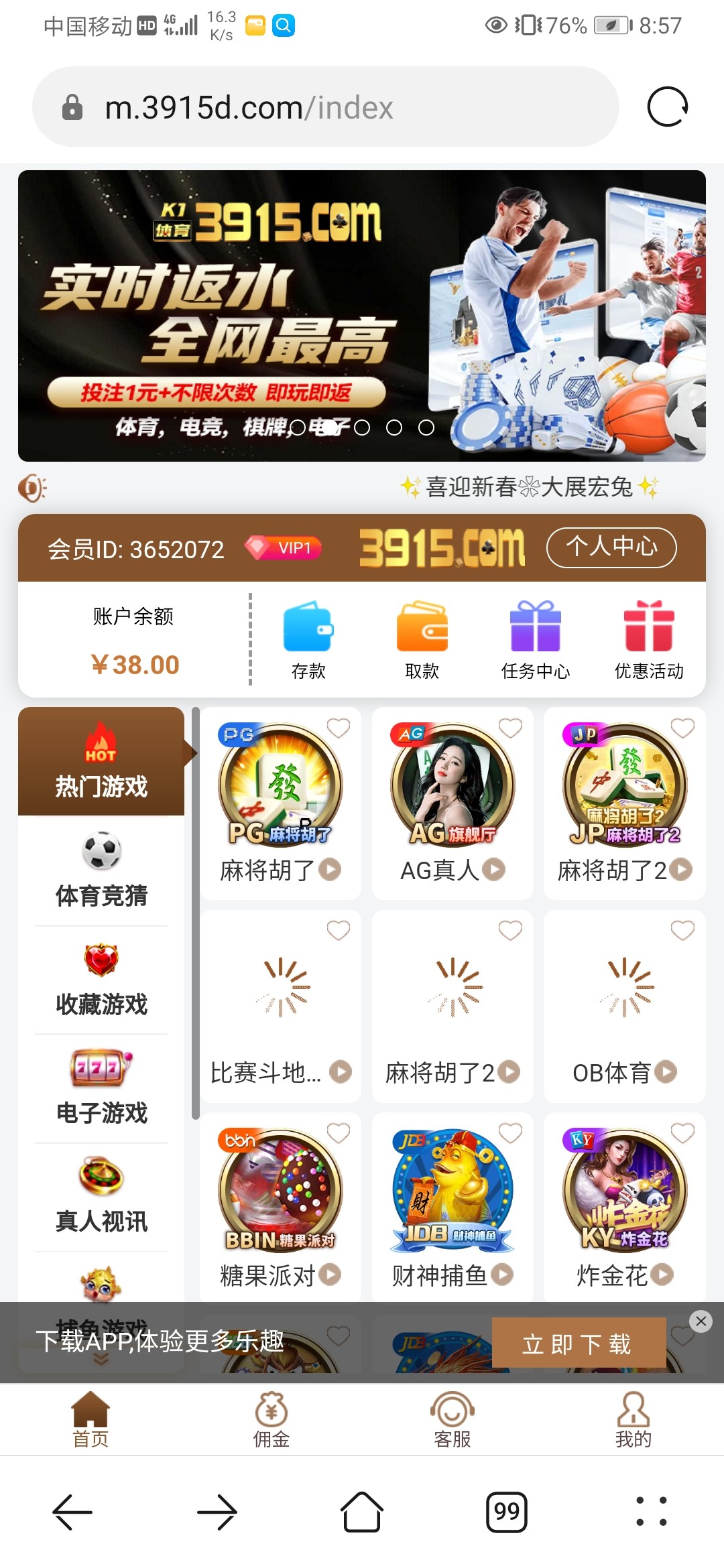This screenshot has width=724, height=1568.
Task: Dismiss the app download banner
Action: click(x=701, y=1321)
